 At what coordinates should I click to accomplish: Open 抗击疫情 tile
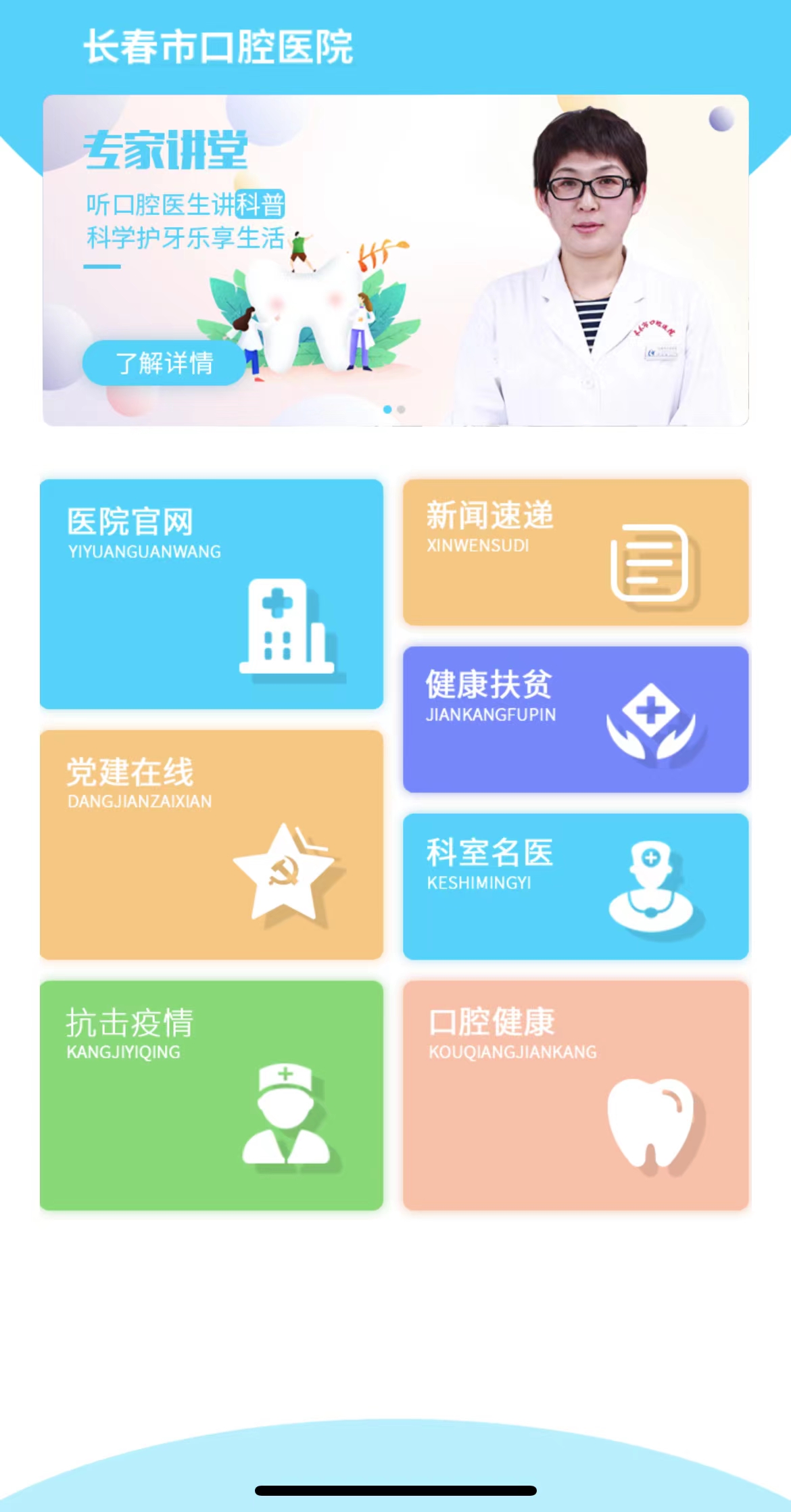[211, 1094]
